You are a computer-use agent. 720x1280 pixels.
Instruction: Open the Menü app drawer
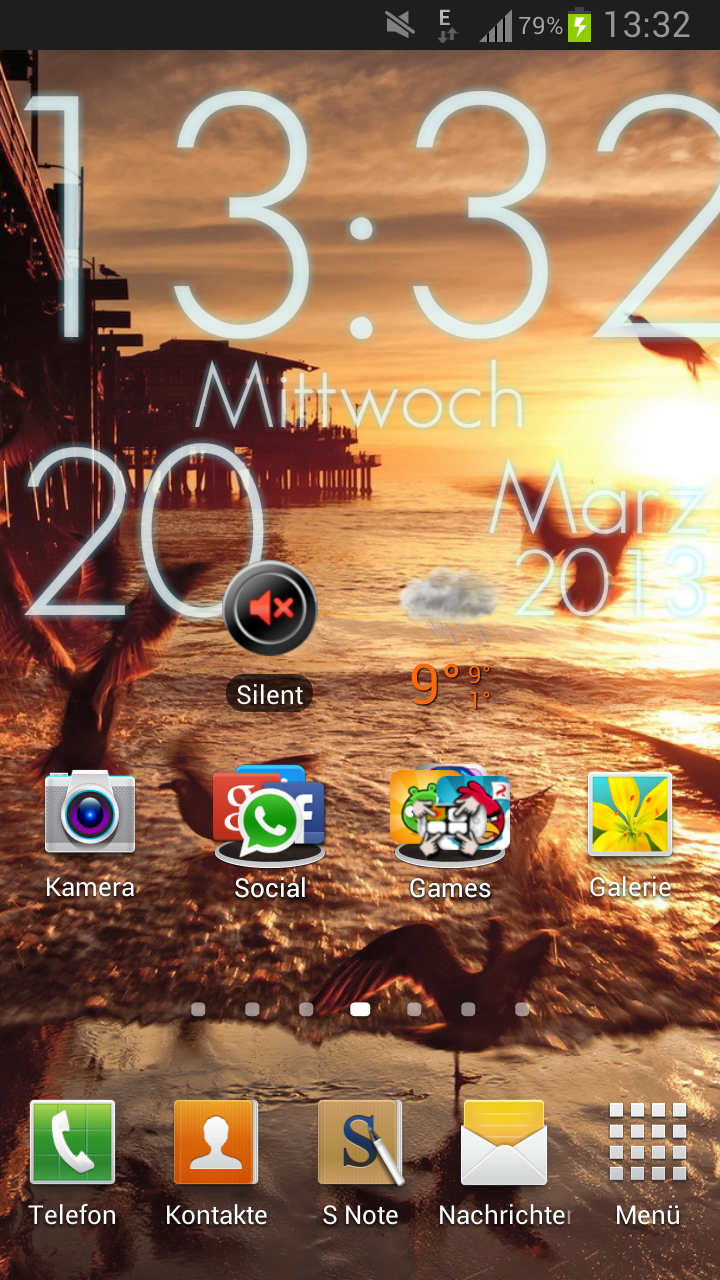(x=648, y=1165)
